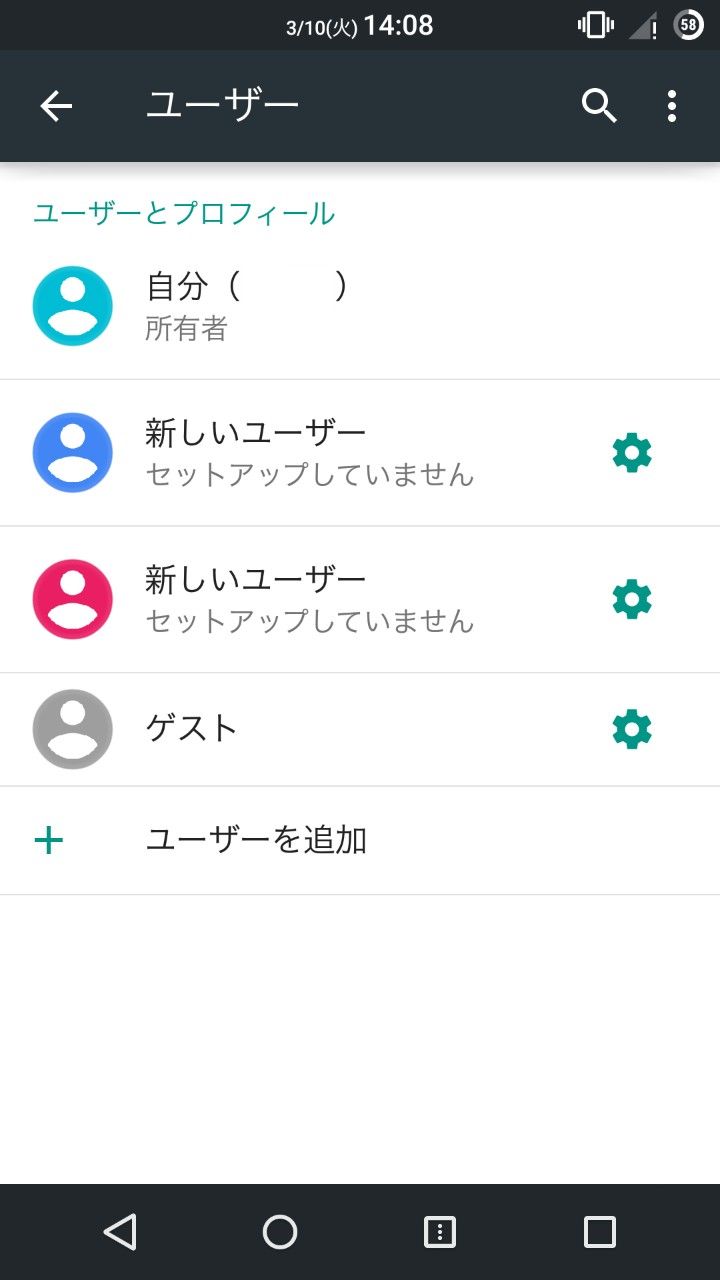Screen dimensions: 720x1280
Task: Tap the system home button
Action: coord(280,1232)
